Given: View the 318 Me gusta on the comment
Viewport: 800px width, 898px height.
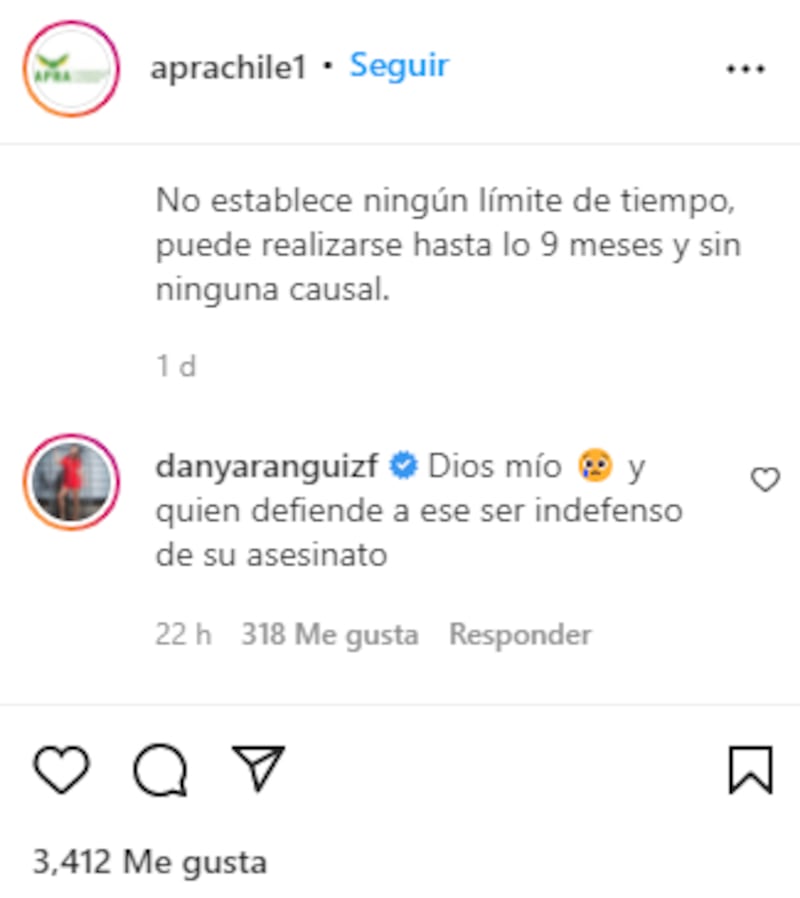Looking at the screenshot, I should click(329, 635).
